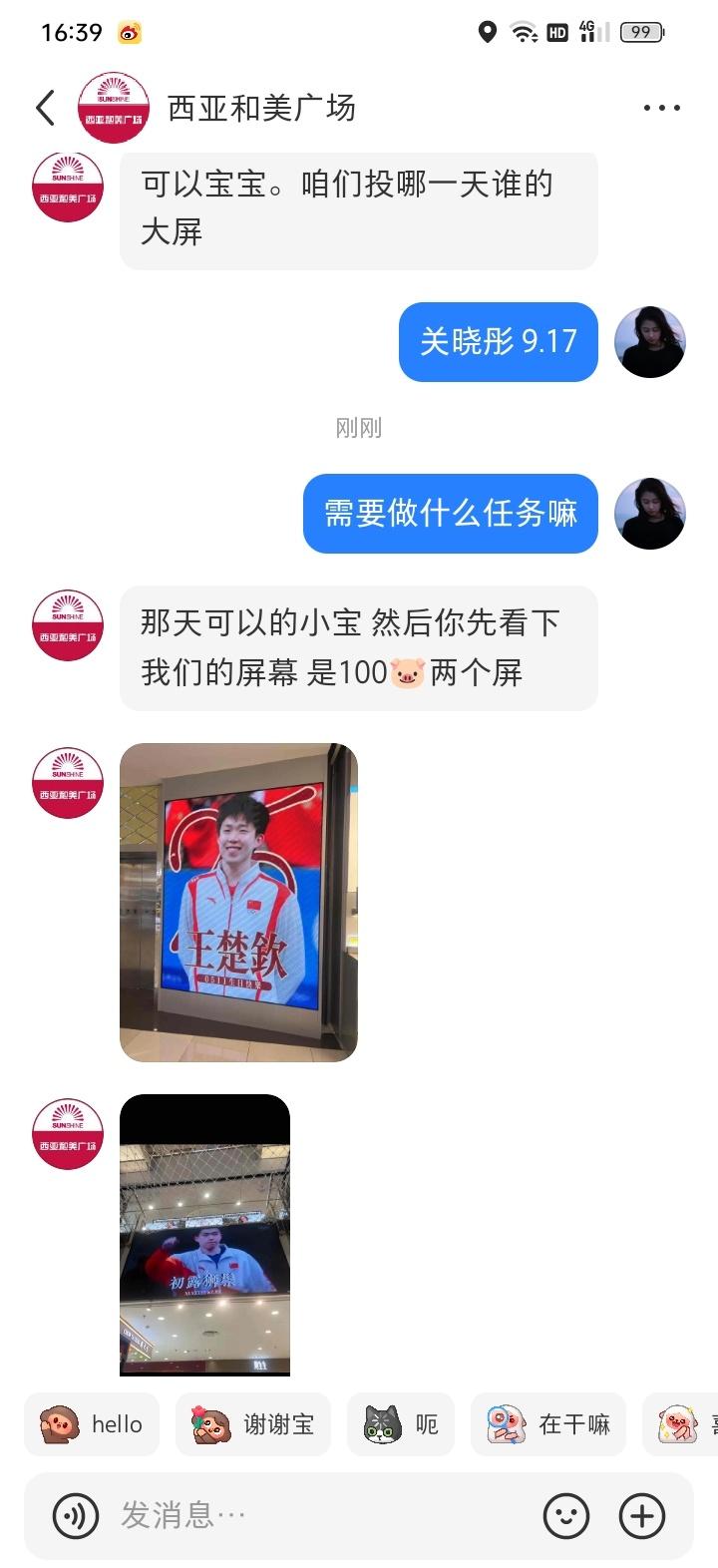Focus the 发消息 text field

tap(319, 1516)
